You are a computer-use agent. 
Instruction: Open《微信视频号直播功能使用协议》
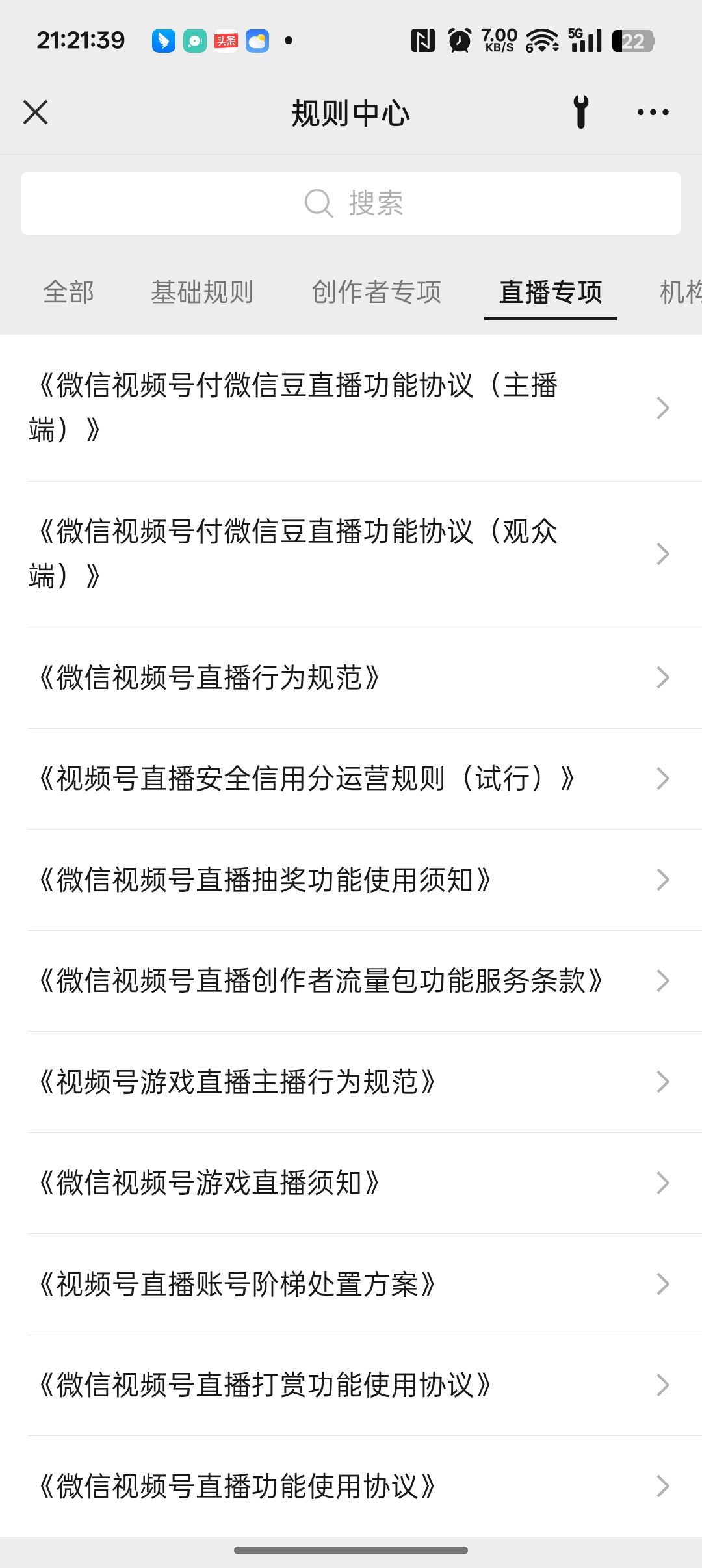351,1486
